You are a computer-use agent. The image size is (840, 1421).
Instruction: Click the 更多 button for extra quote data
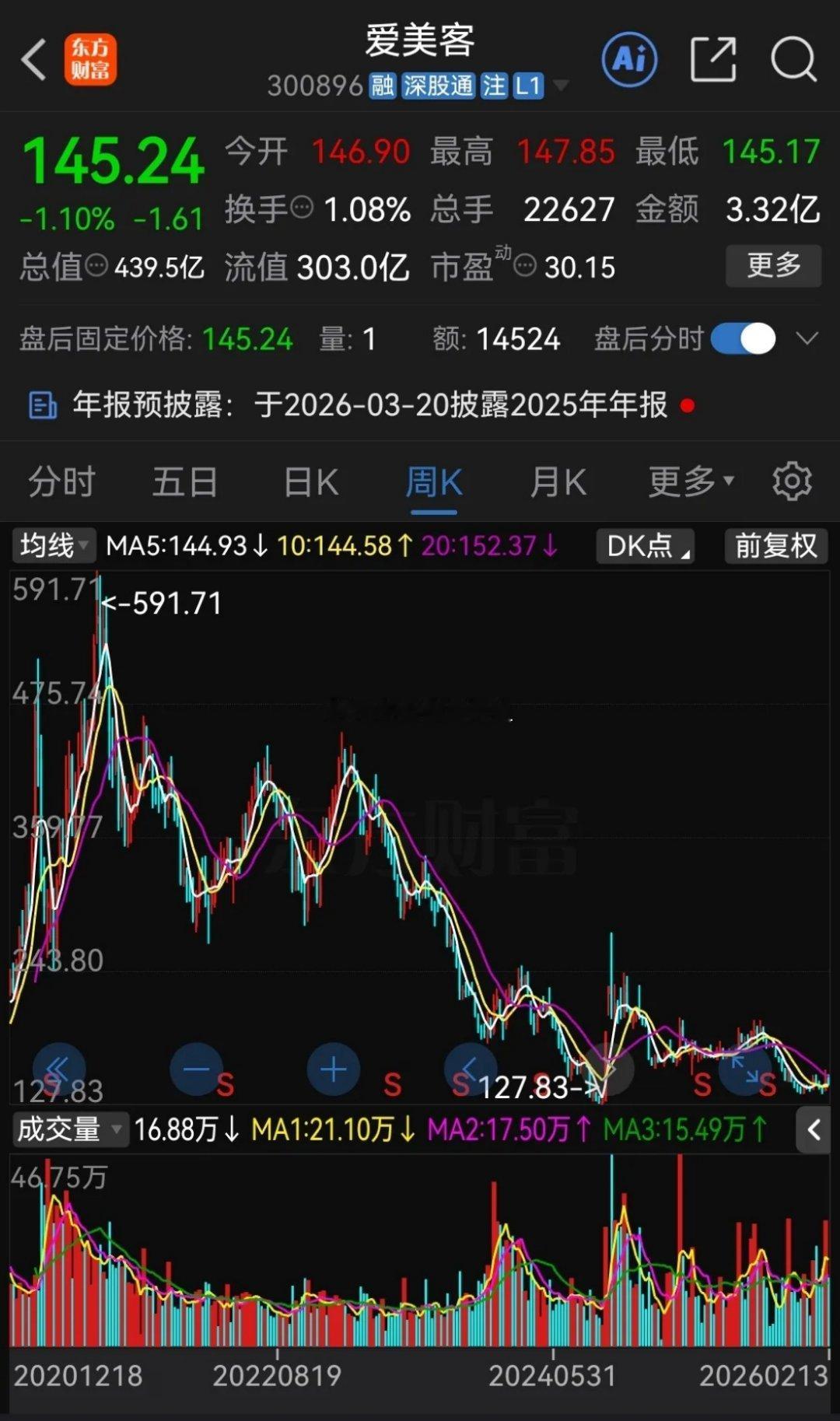click(x=772, y=266)
